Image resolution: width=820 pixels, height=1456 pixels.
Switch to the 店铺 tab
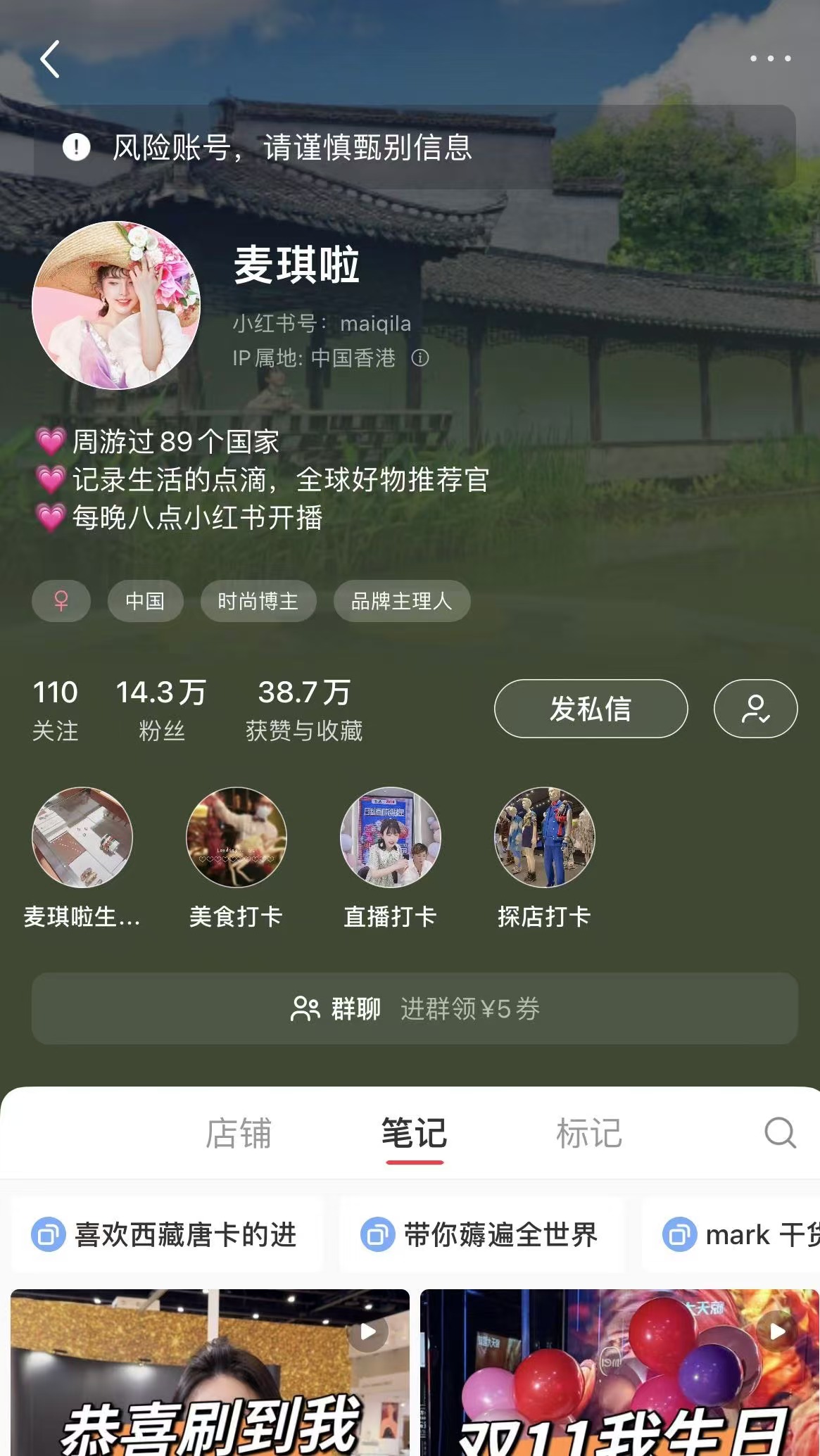pyautogui.click(x=238, y=1134)
